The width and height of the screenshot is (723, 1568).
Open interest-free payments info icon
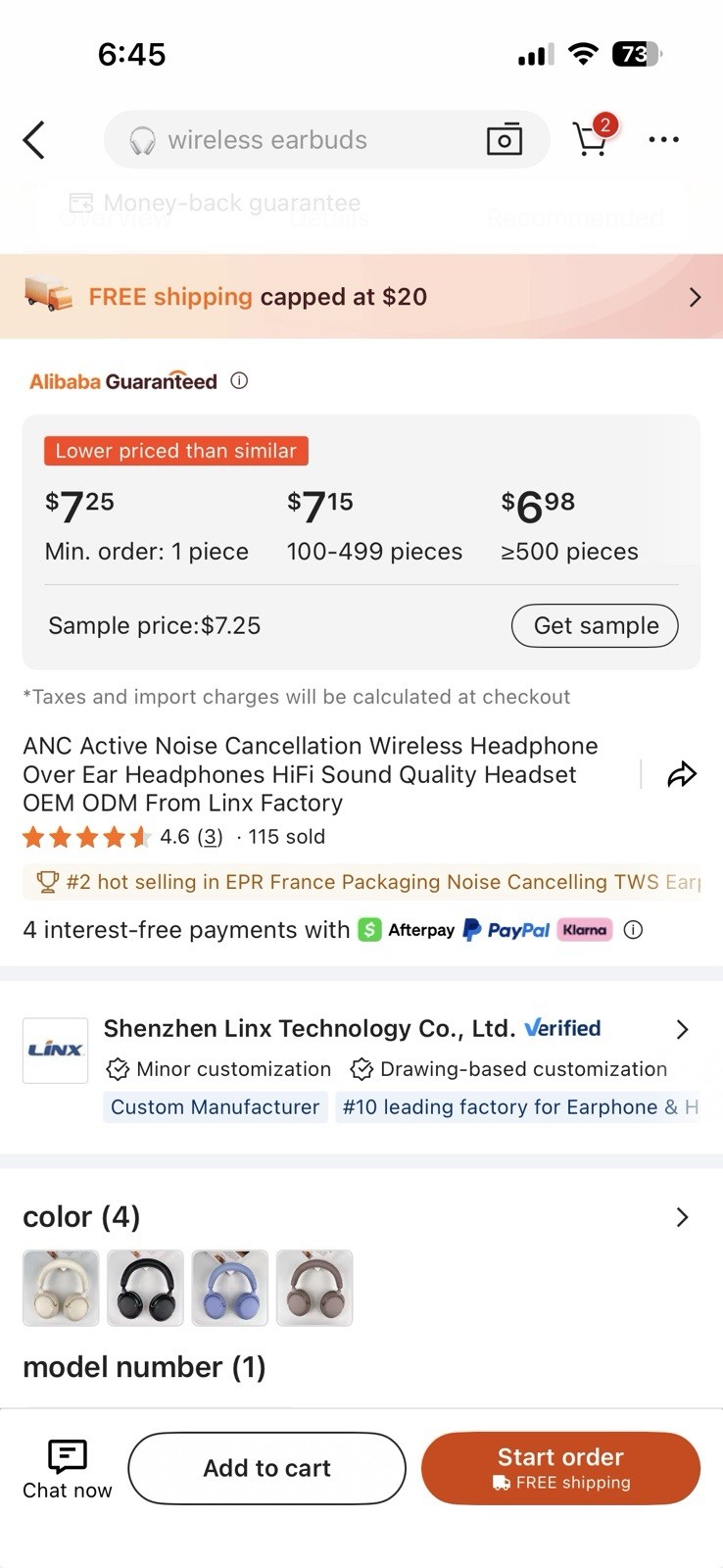pyautogui.click(x=634, y=930)
